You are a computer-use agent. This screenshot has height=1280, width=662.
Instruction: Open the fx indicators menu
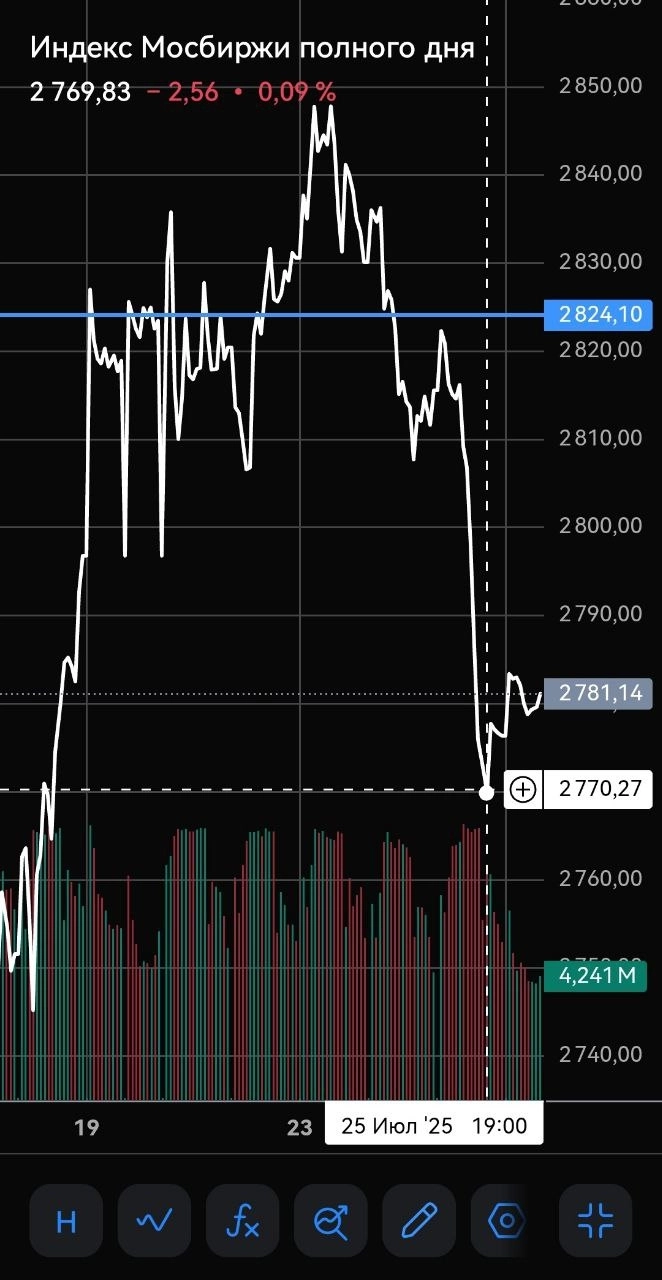[x=242, y=1221]
